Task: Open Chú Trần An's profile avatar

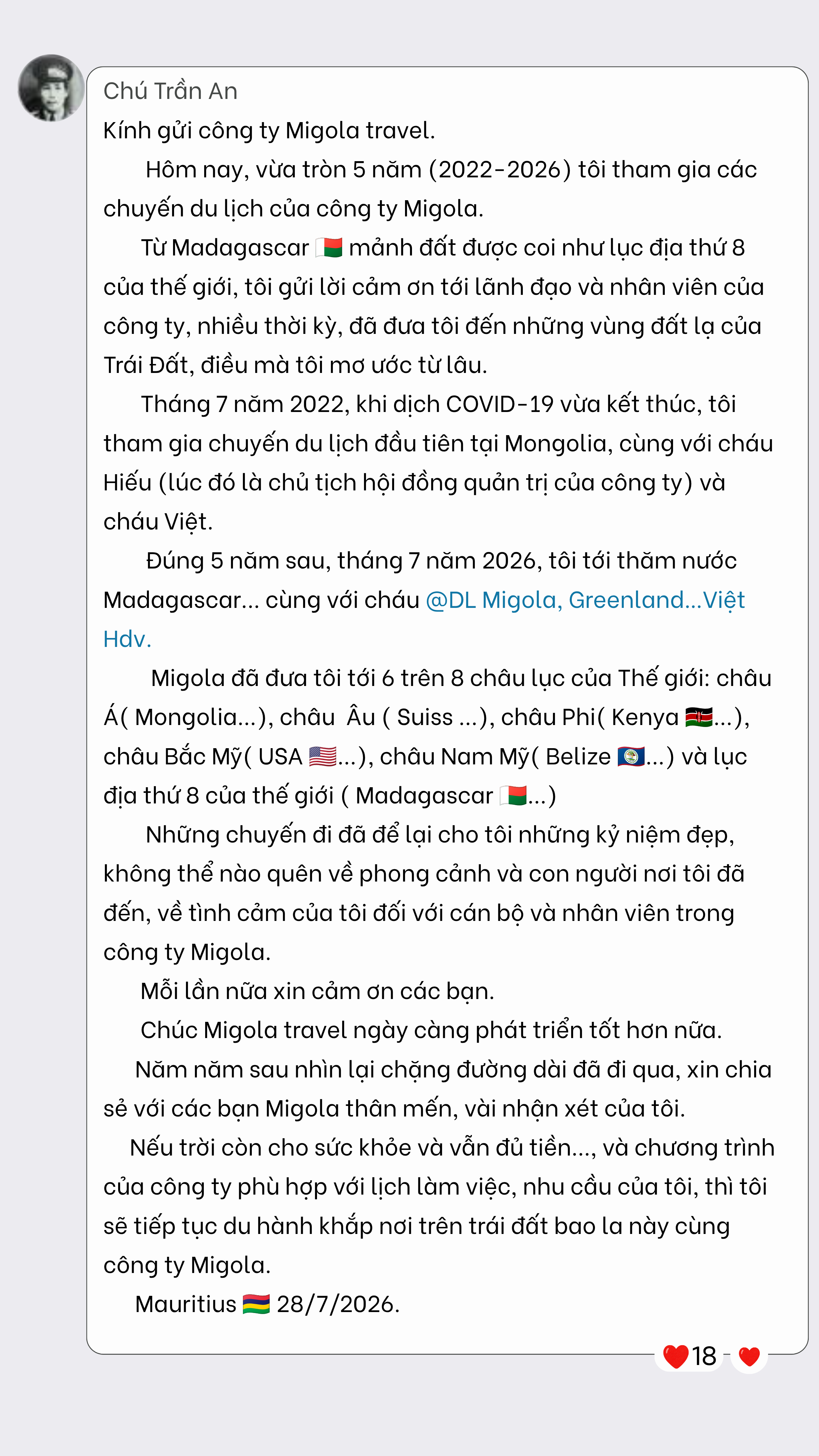Action: (x=51, y=88)
